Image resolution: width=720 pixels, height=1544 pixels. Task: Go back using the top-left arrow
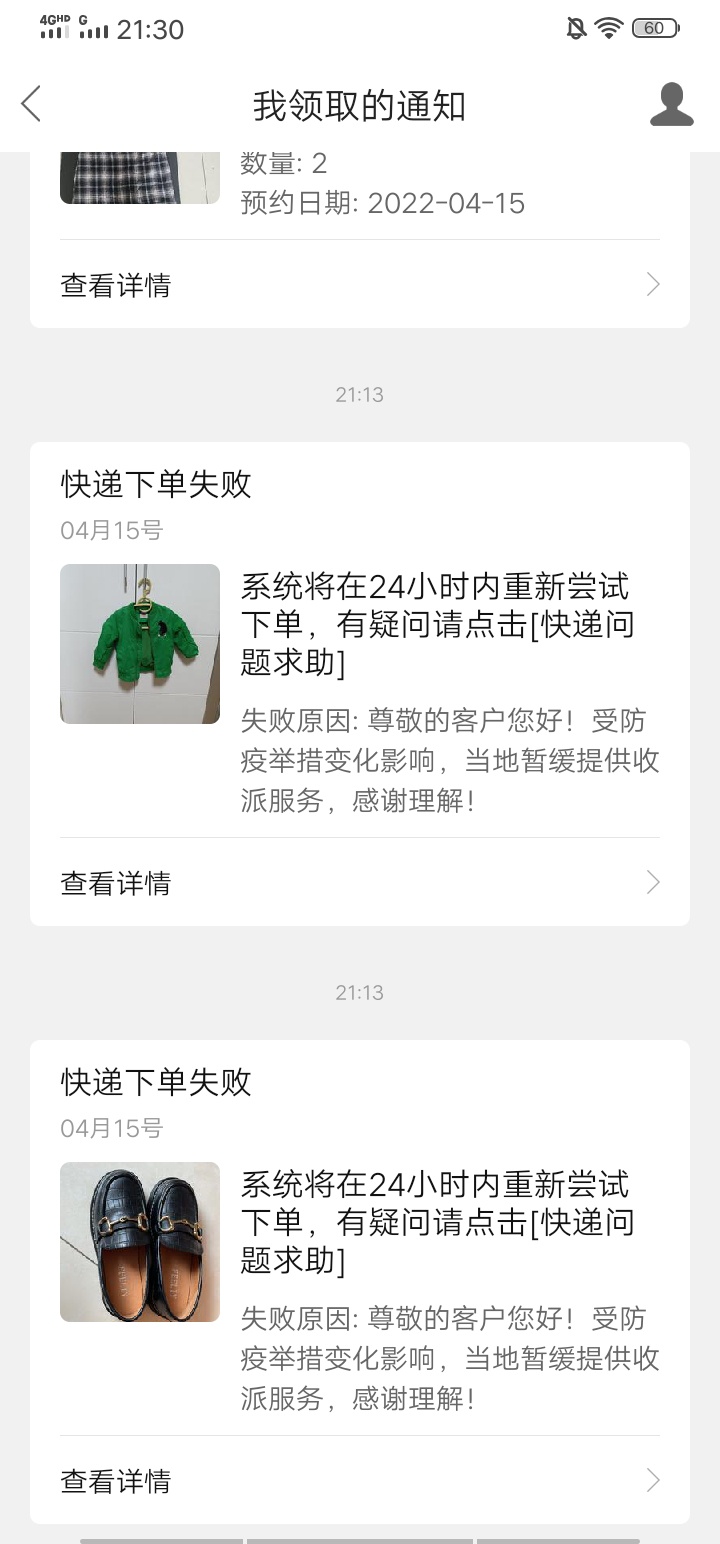tap(32, 104)
